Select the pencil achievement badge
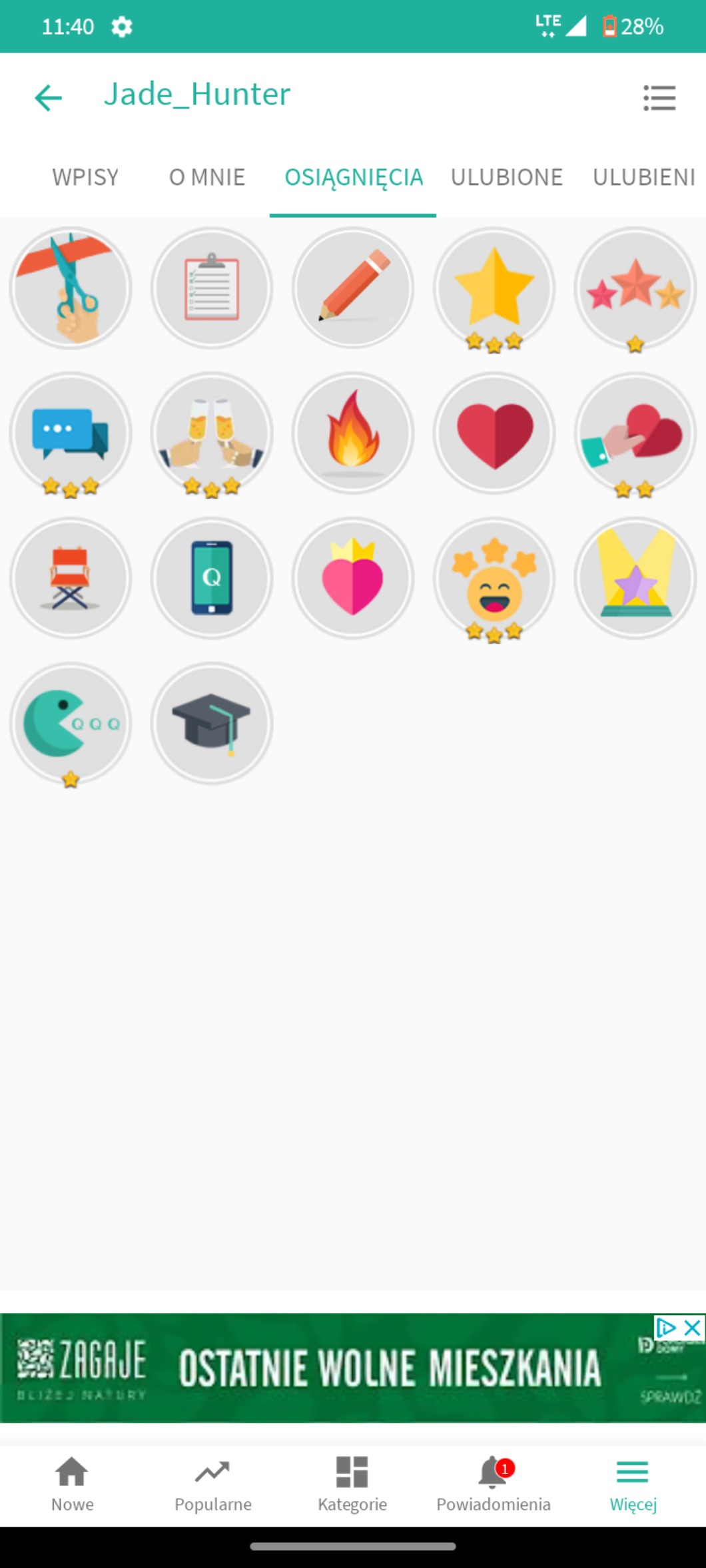The height and width of the screenshot is (1568, 706). [x=353, y=288]
